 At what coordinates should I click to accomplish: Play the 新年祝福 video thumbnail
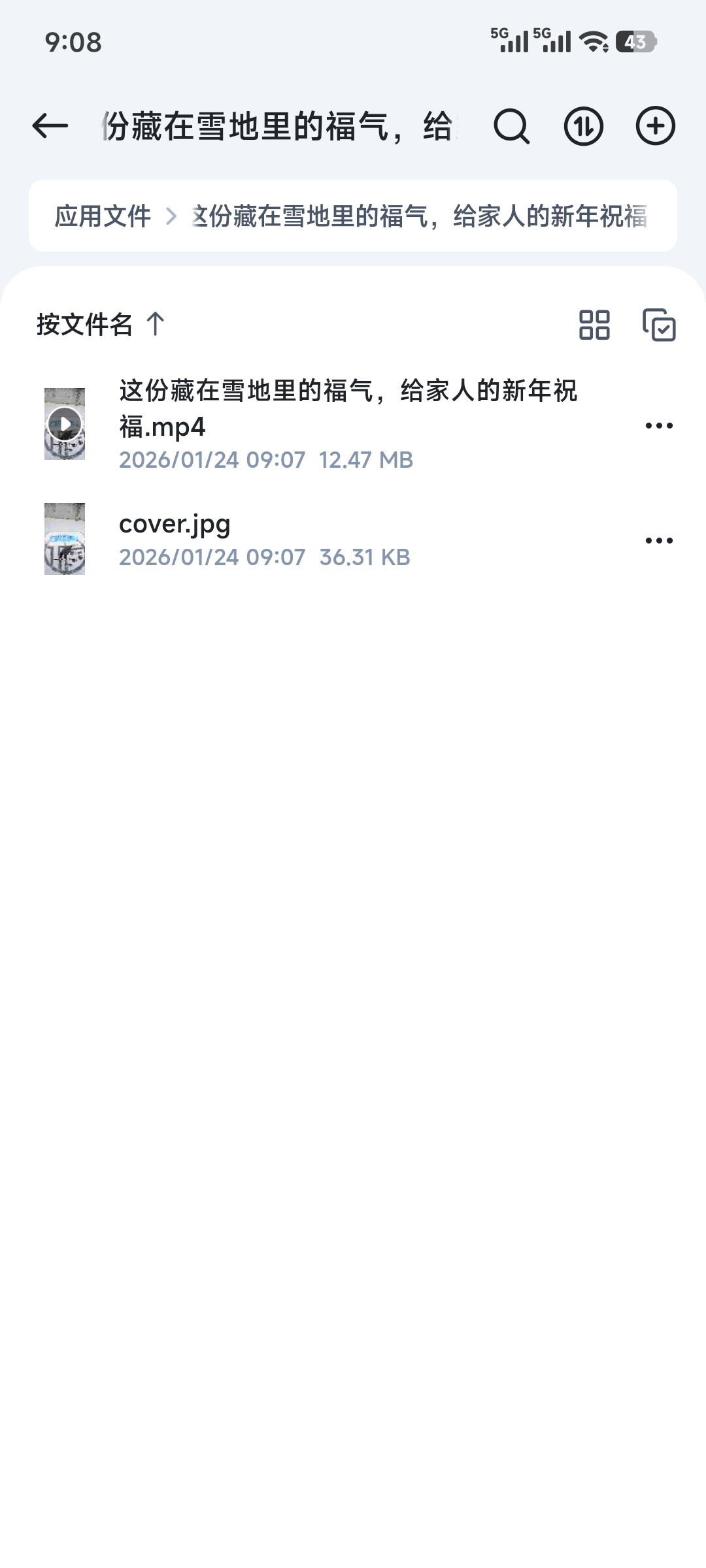click(x=64, y=423)
